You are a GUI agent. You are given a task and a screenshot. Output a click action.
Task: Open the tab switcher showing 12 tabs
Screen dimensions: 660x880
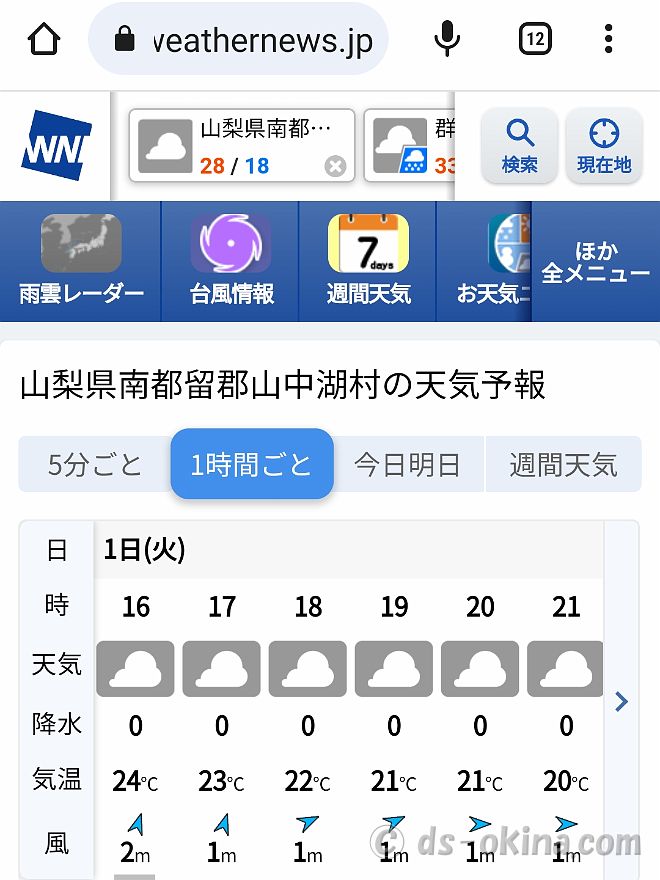535,40
